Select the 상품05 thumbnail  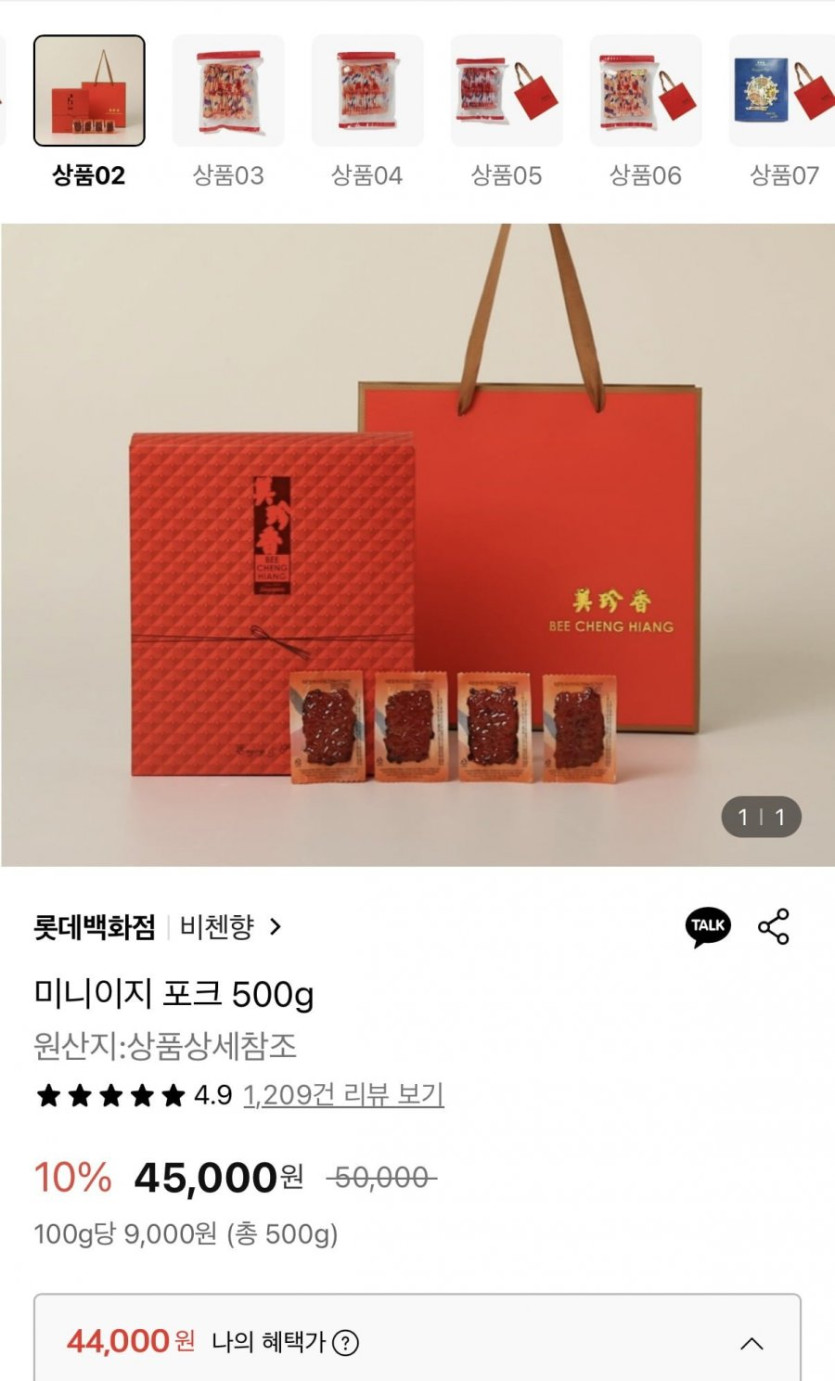point(506,91)
